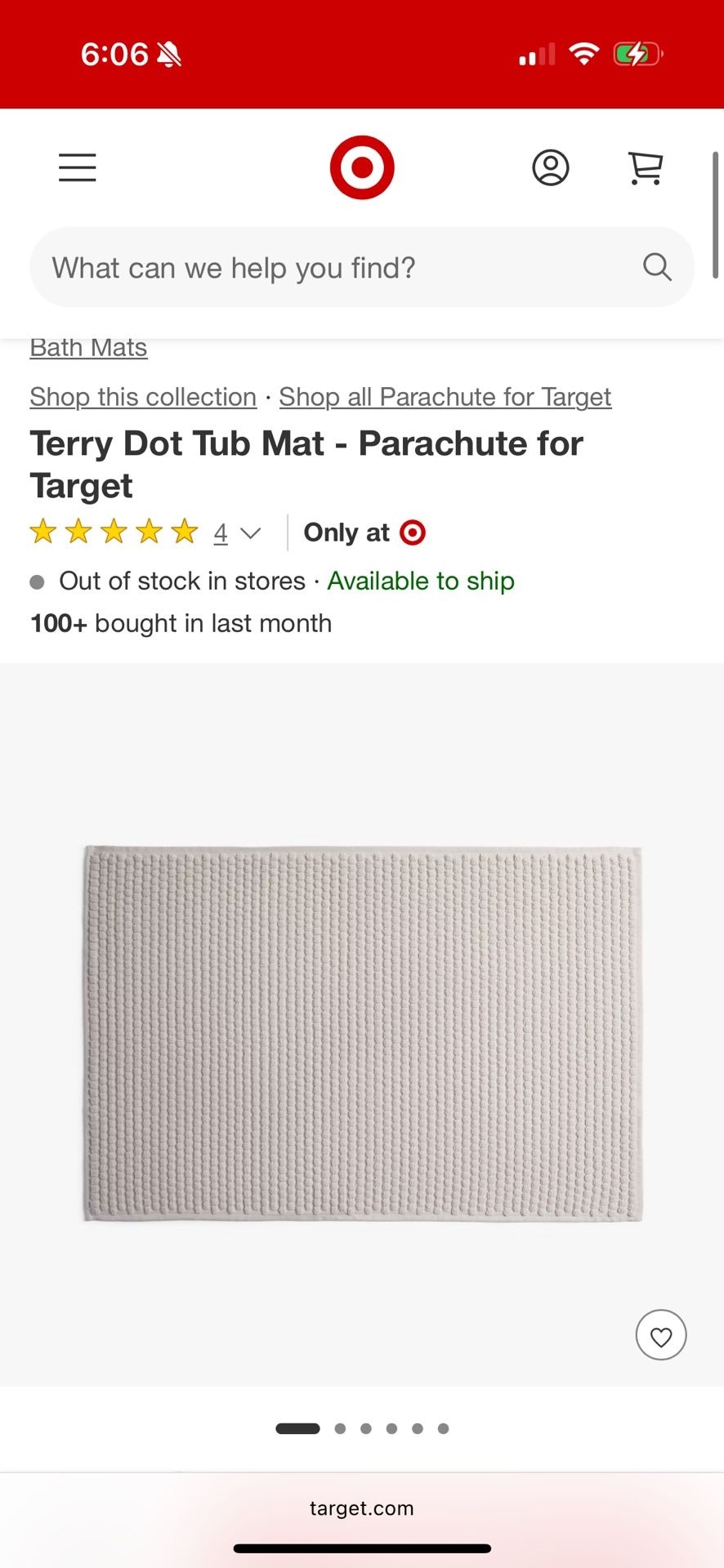Image resolution: width=724 pixels, height=1568 pixels.
Task: Follow the 'Shop this collection' link
Action: click(x=143, y=397)
